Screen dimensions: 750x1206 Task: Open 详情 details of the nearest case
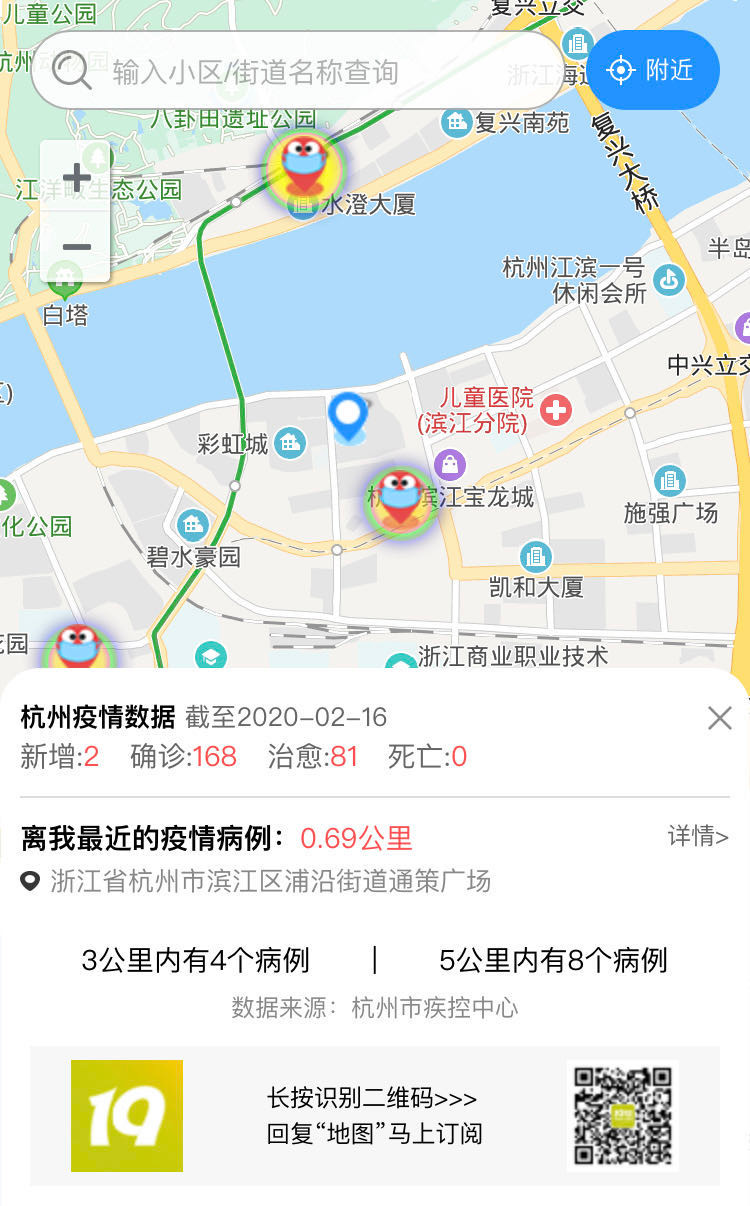(698, 836)
